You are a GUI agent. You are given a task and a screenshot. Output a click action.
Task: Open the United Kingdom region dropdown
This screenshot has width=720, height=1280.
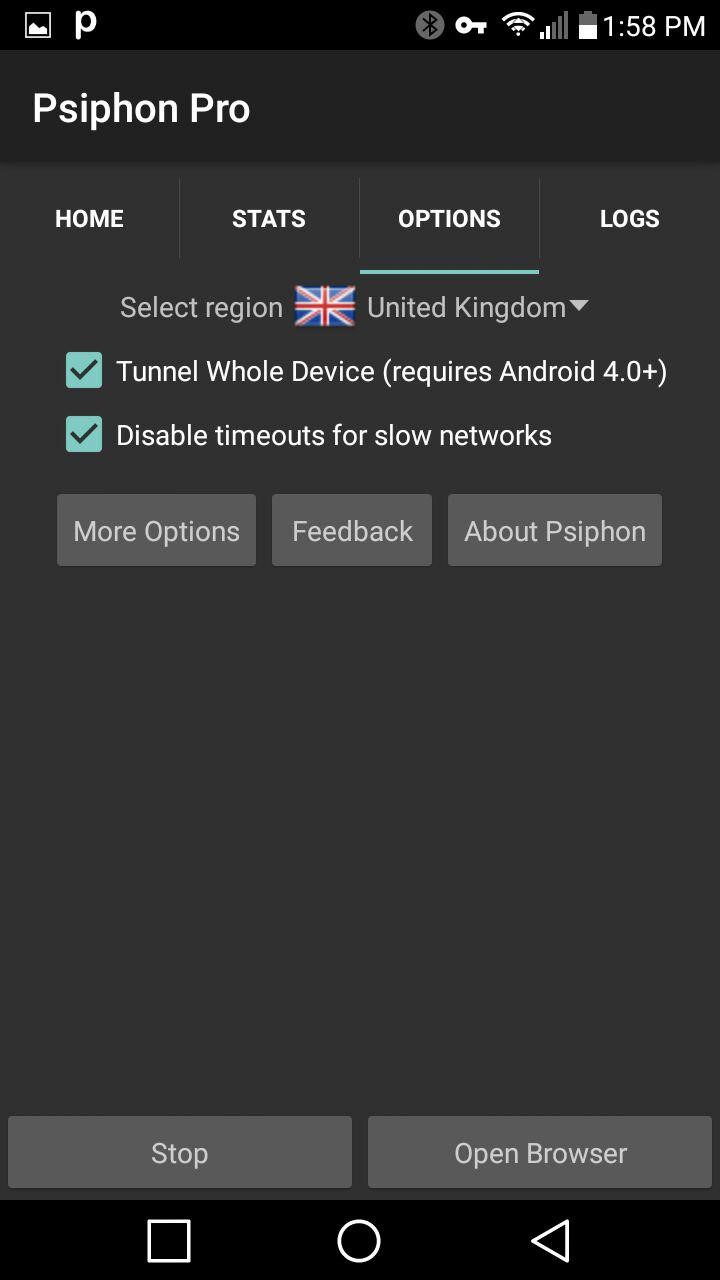pyautogui.click(x=466, y=307)
